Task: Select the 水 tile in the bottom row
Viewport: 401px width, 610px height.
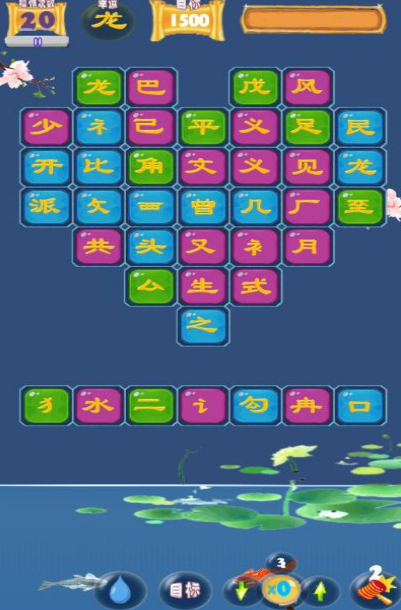Action: point(99,406)
